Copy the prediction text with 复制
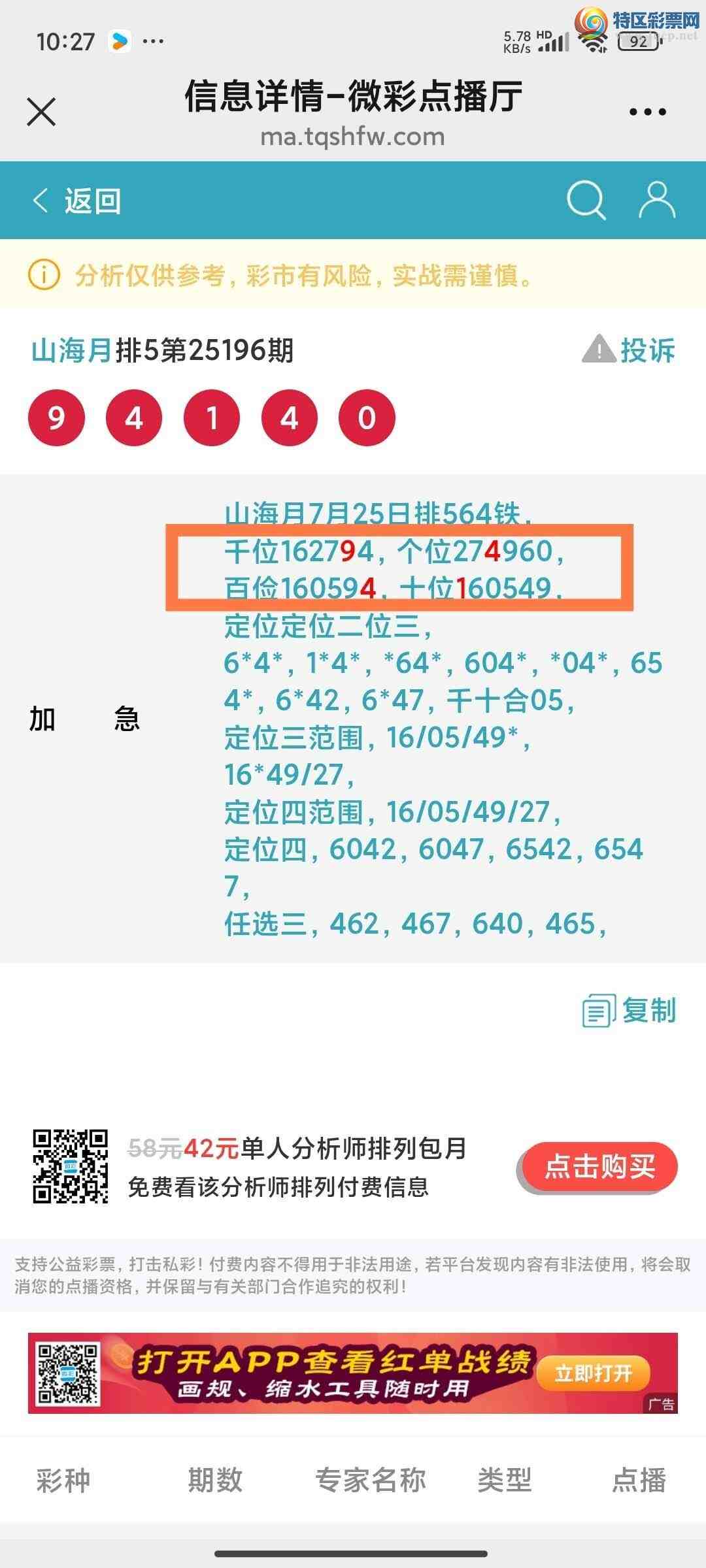Screen dimensions: 706x1568 click(629, 1011)
